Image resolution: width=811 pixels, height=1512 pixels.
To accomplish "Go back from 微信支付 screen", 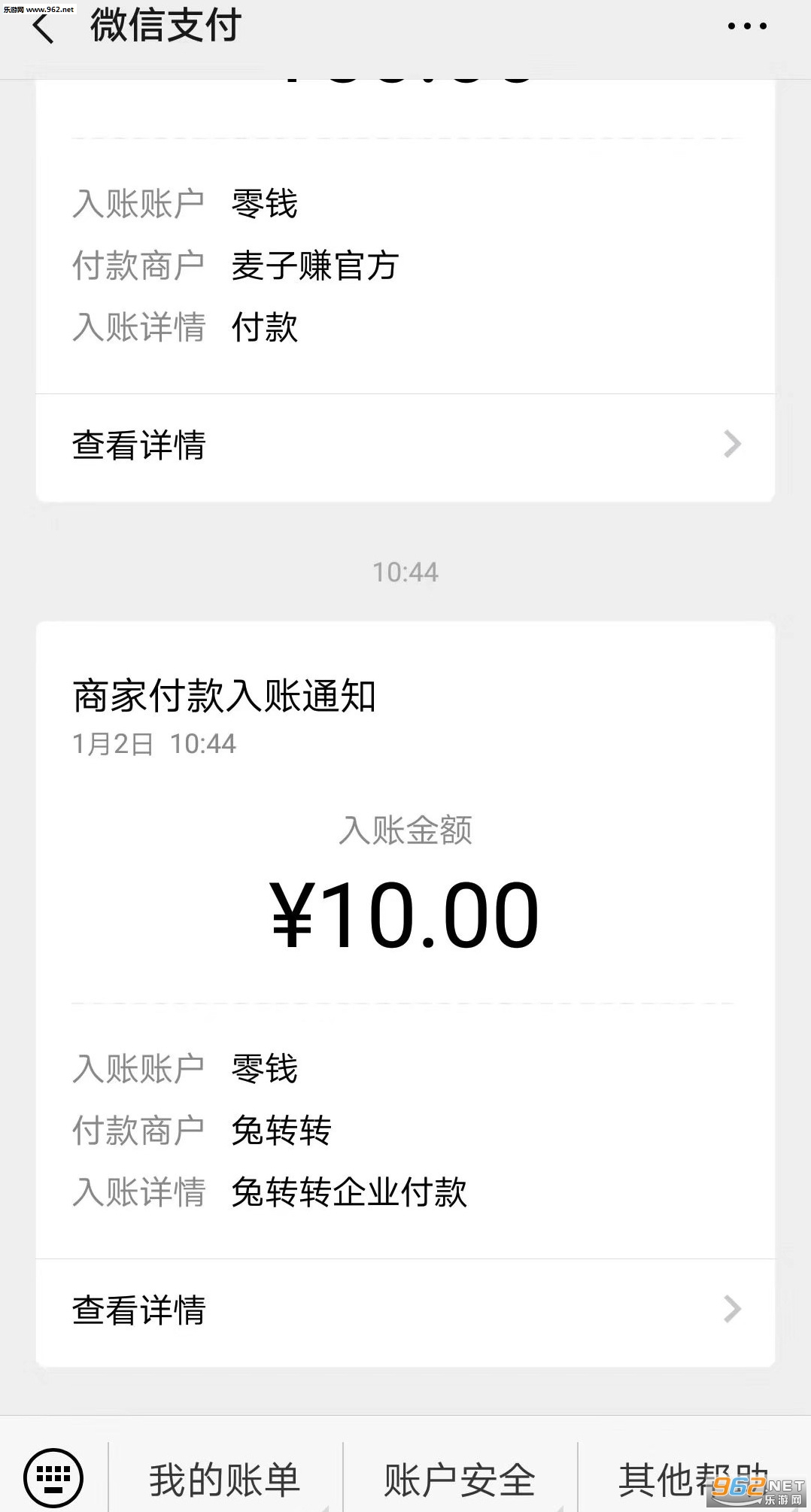I will [x=44, y=28].
